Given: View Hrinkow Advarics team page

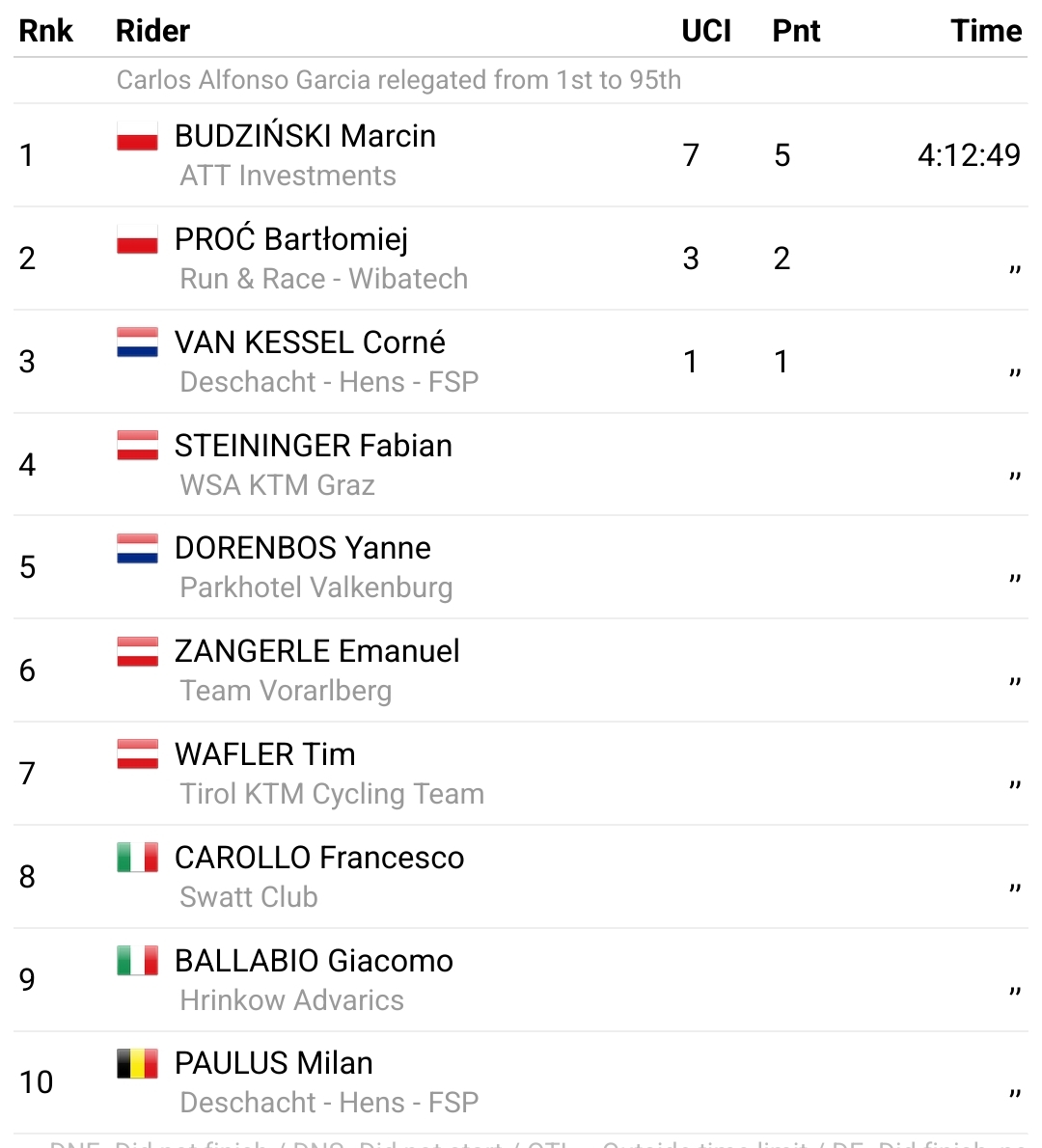Looking at the screenshot, I should (x=291, y=1000).
